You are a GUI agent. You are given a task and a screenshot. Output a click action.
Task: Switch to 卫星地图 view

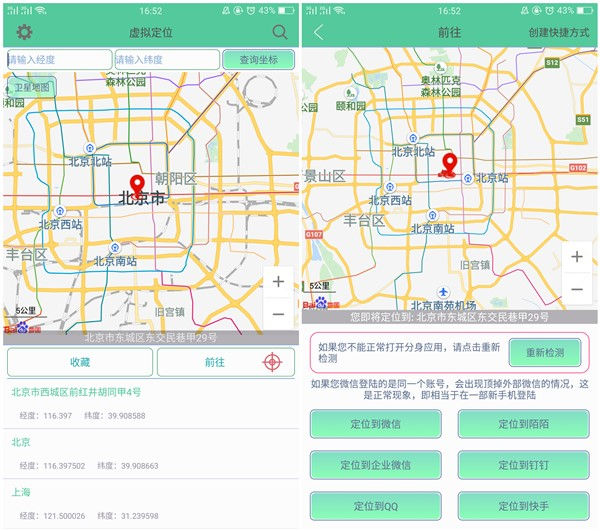pos(31,88)
